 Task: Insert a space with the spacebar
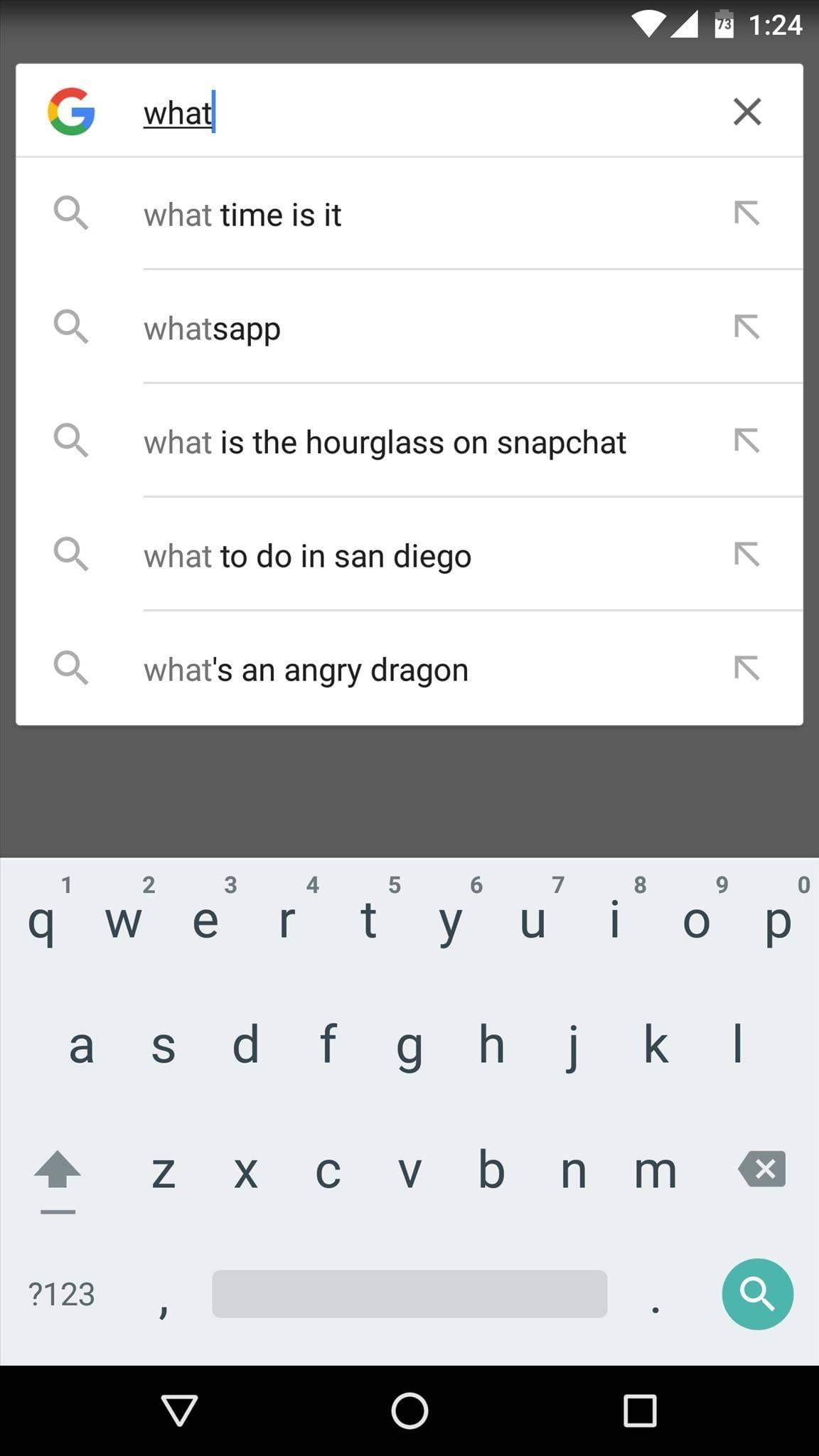409,1294
